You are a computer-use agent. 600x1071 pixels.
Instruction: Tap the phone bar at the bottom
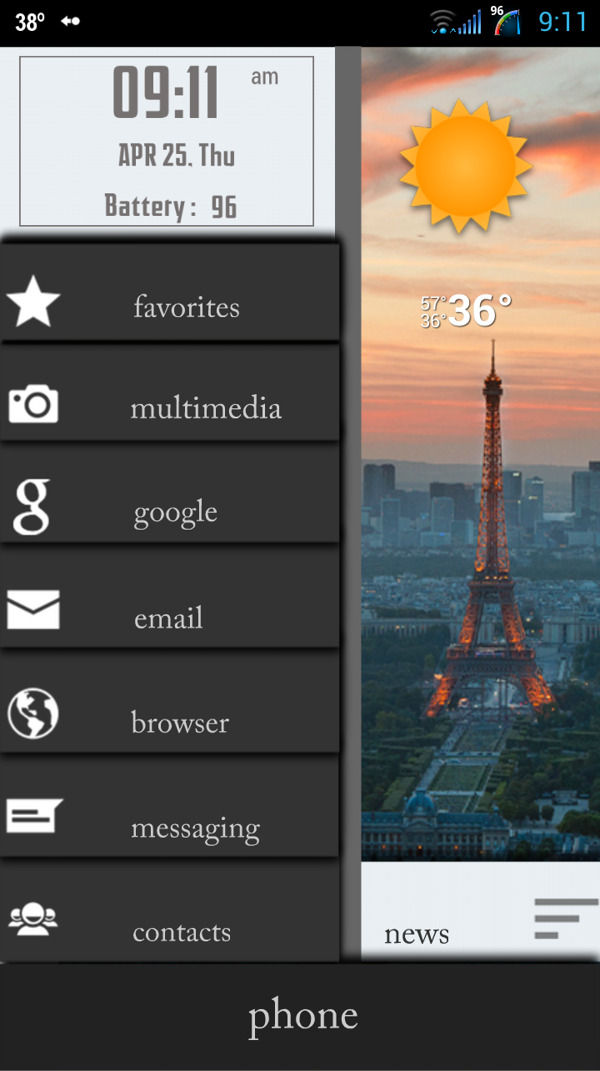300,1017
